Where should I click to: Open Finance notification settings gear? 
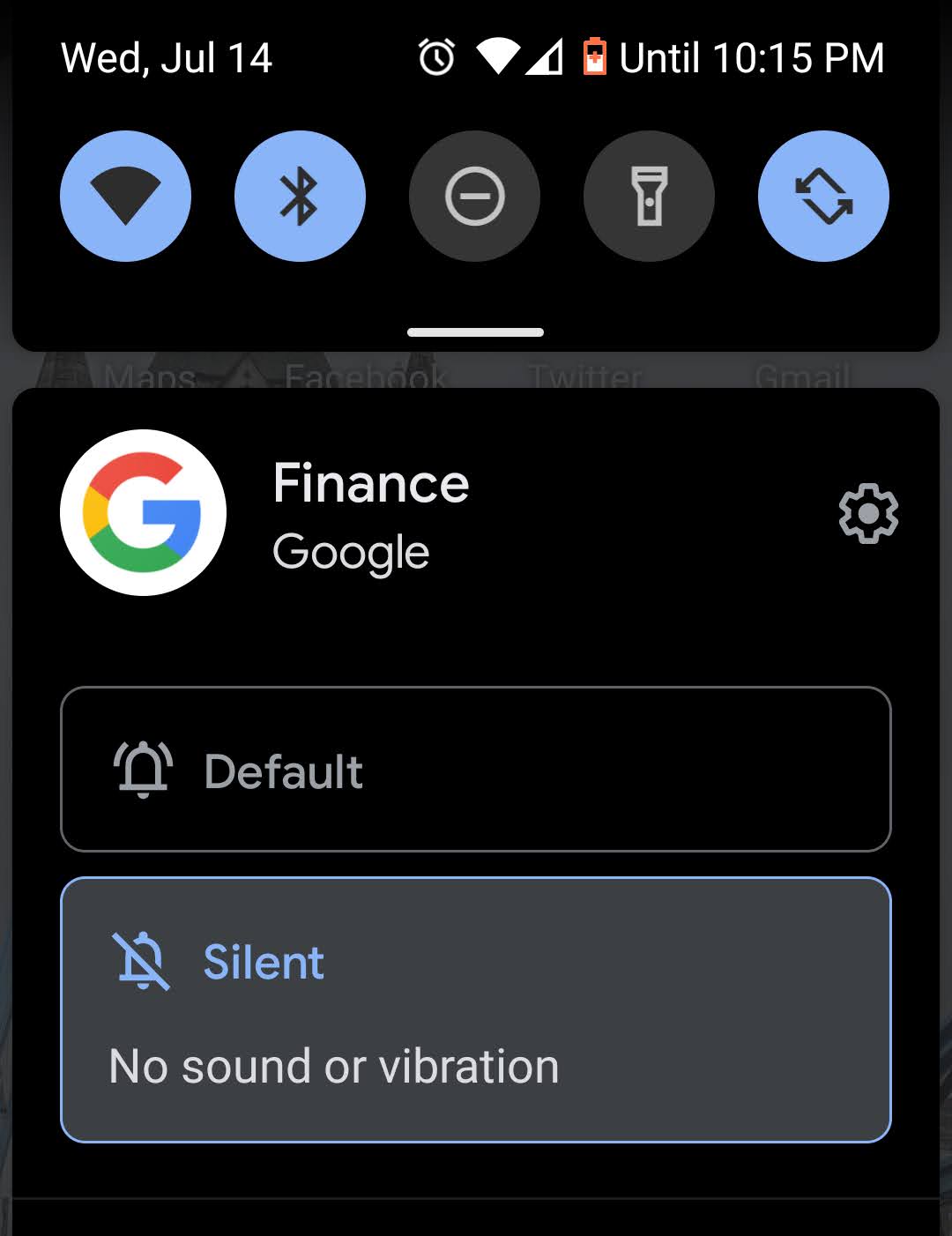[x=868, y=513]
